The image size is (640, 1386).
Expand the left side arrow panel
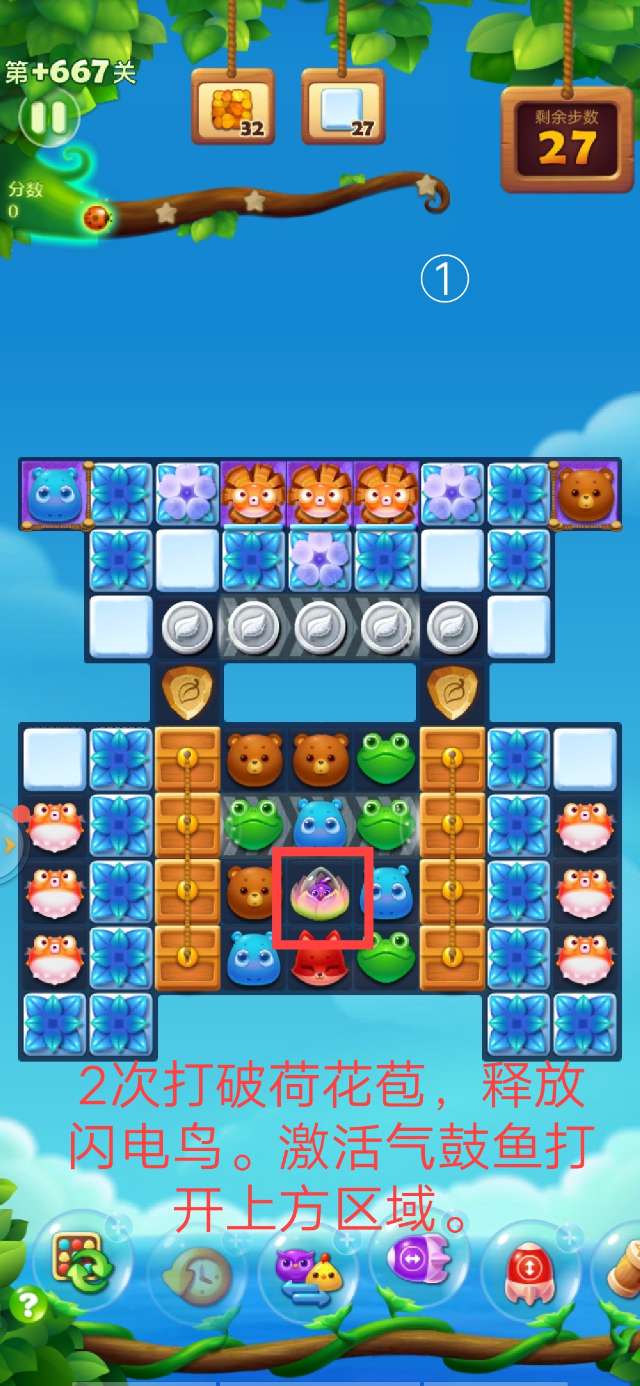[10, 845]
